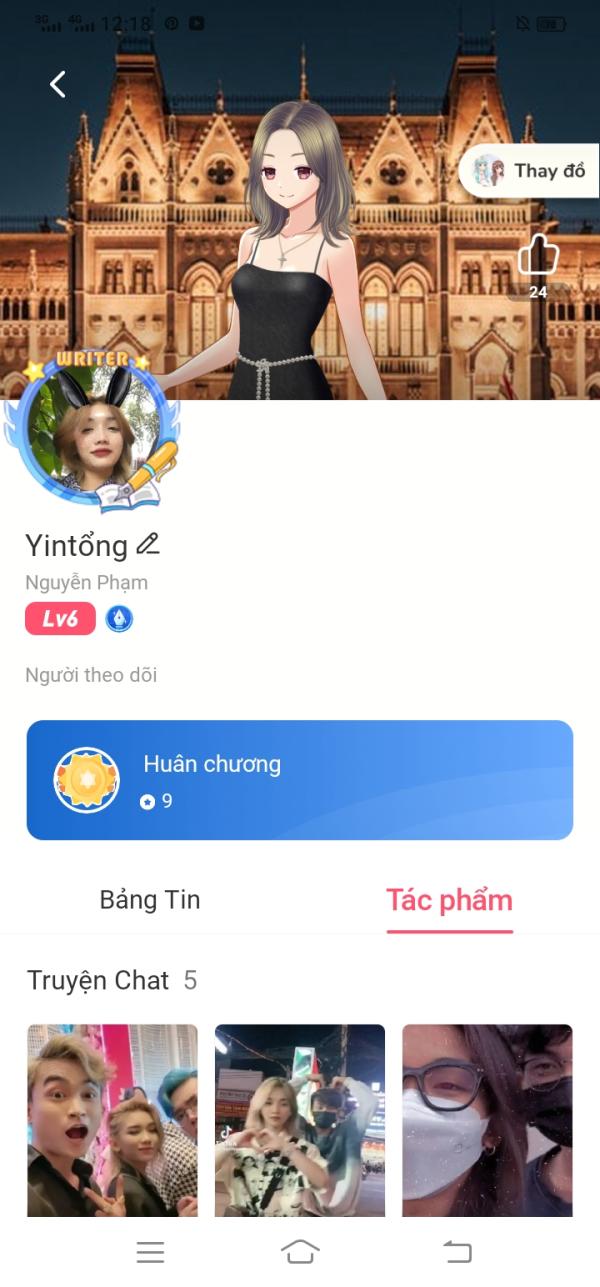Open the first Truyện Chat story with surprised man
600x1287 pixels.
pyautogui.click(x=112, y=1120)
